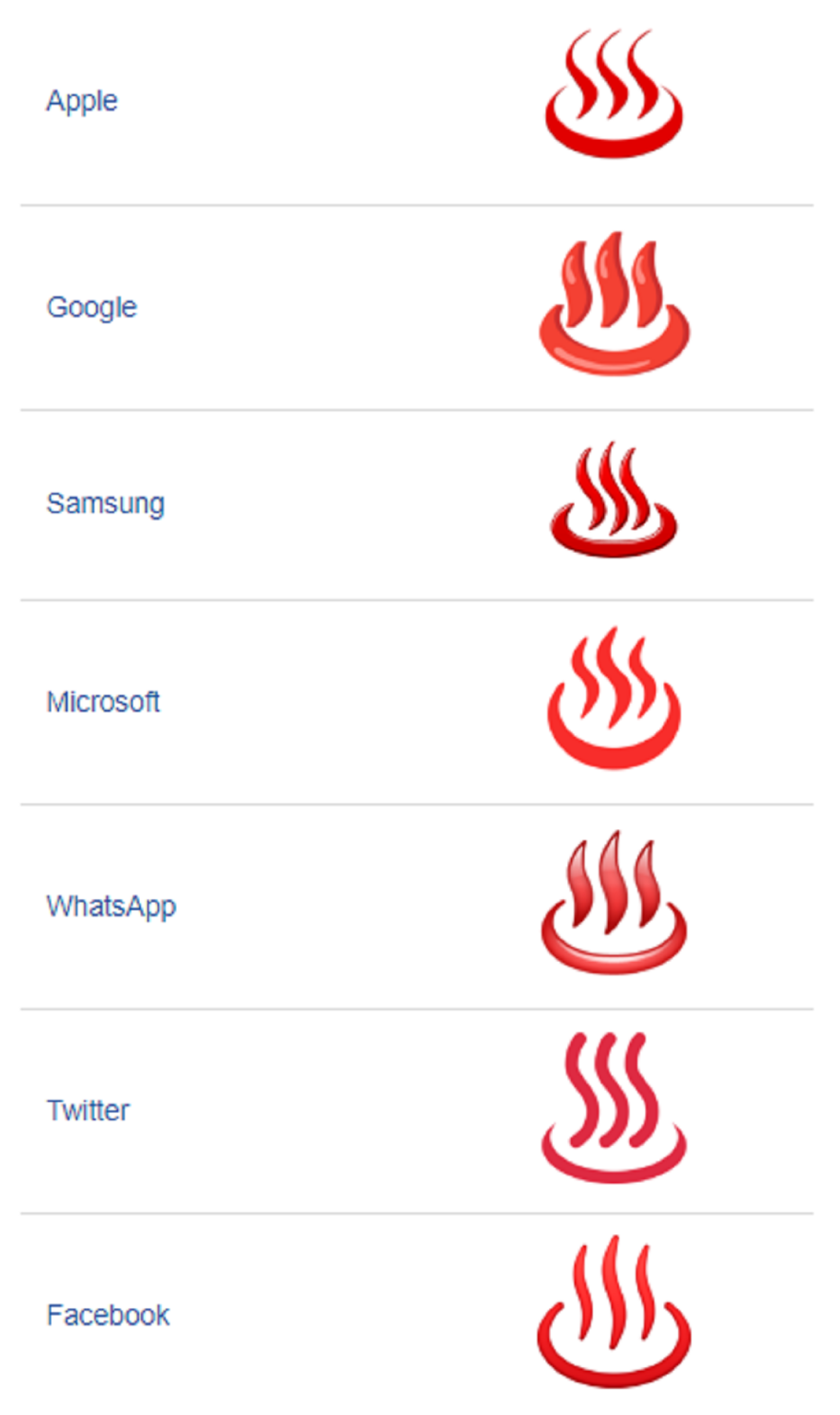
Task: Select the Samsung link
Action: 105,504
